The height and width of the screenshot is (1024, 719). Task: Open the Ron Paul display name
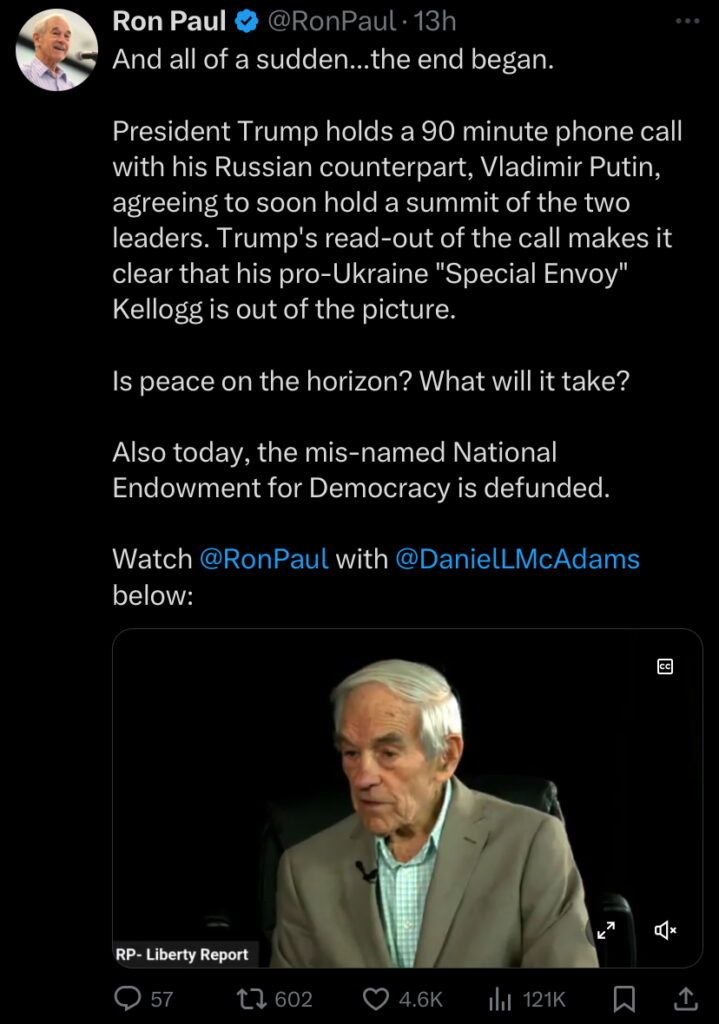tap(169, 20)
